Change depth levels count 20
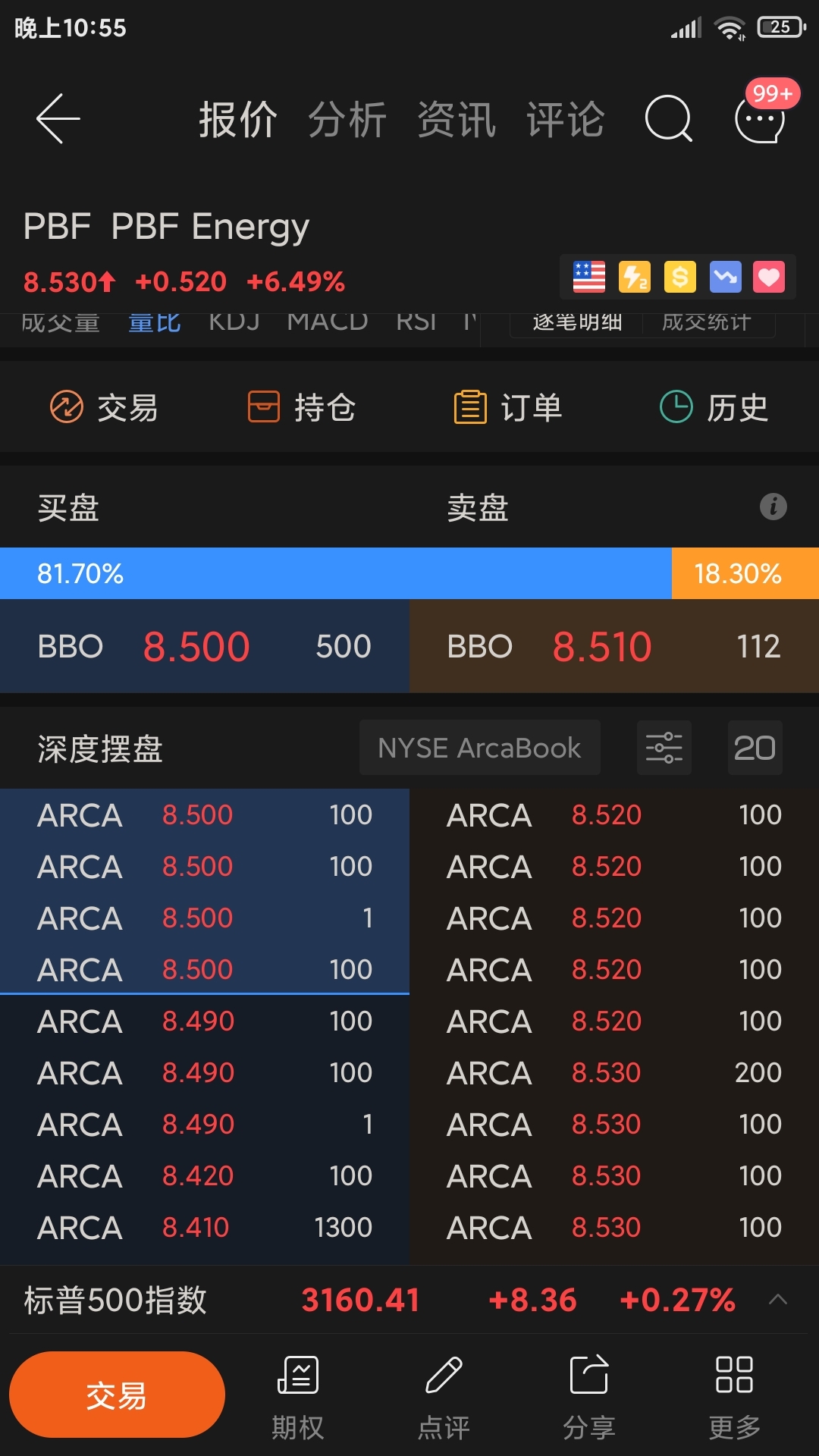Viewport: 819px width, 1456px height. [x=755, y=748]
